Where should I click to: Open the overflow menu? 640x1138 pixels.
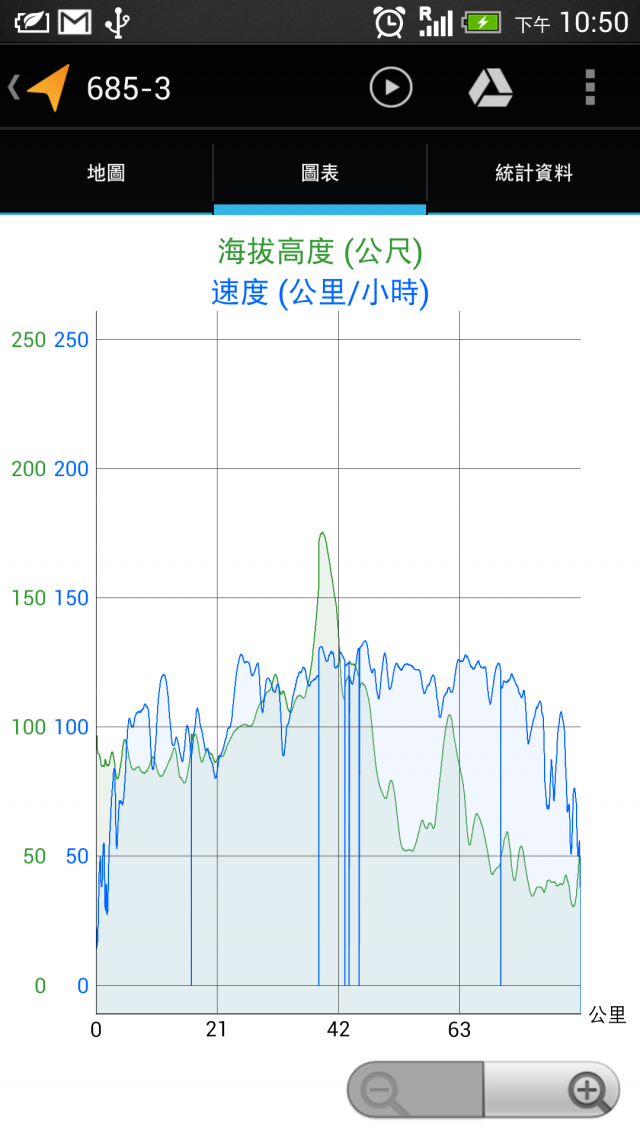point(590,88)
